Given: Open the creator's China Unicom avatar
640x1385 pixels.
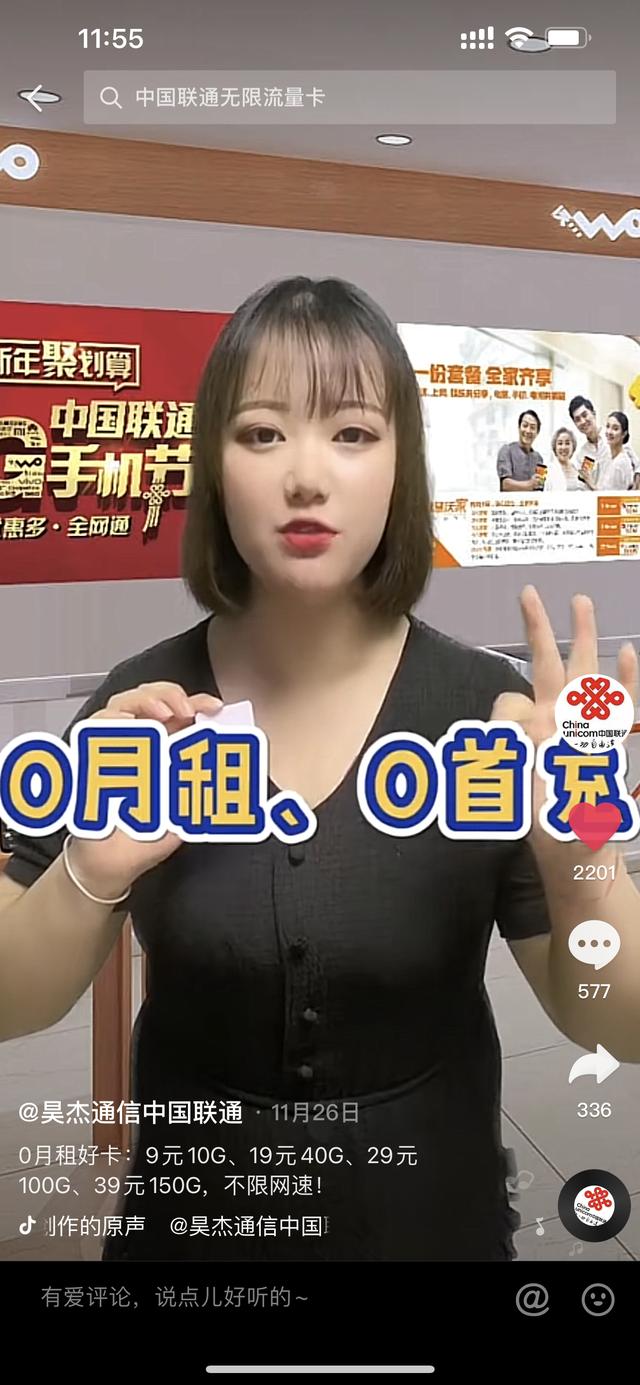Looking at the screenshot, I should [594, 711].
